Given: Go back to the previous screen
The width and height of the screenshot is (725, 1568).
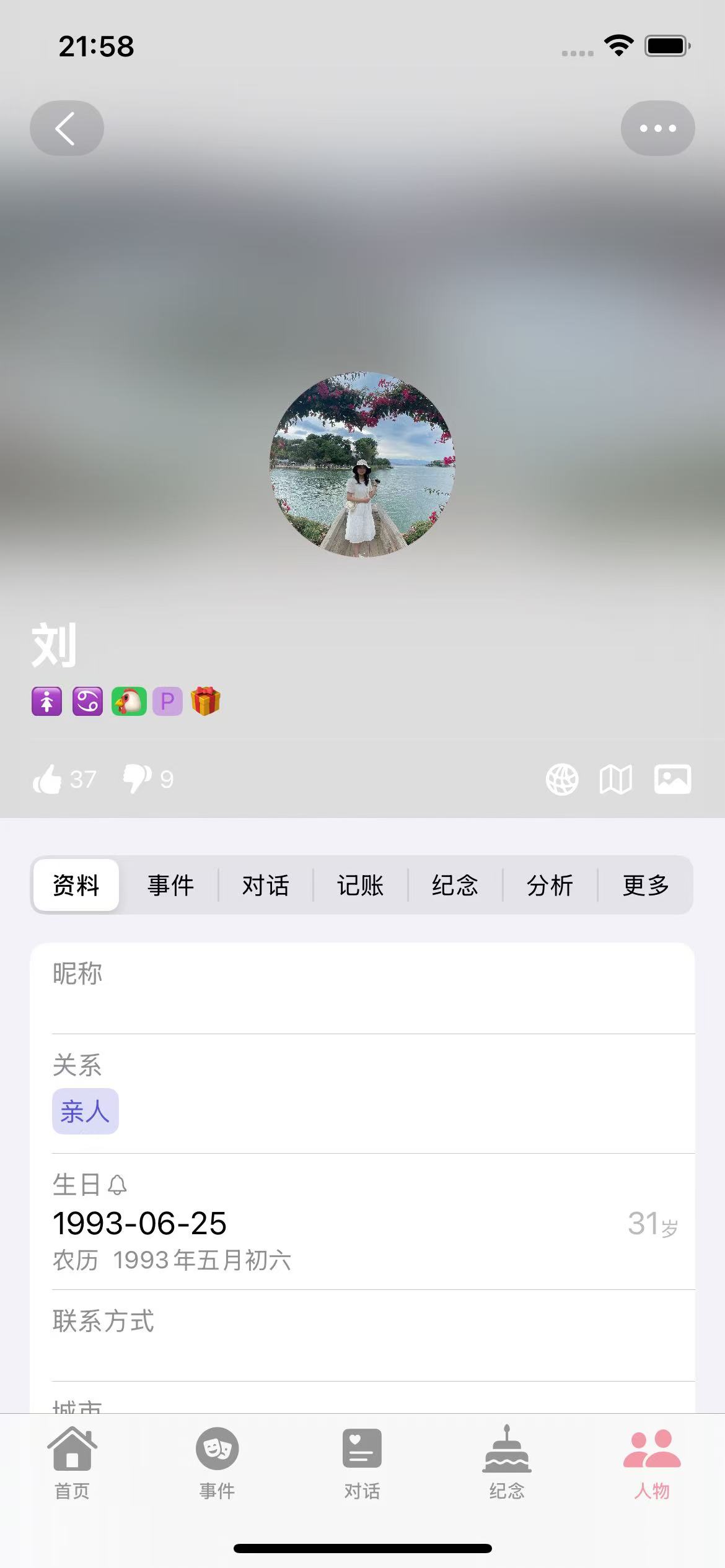Looking at the screenshot, I should [66, 128].
